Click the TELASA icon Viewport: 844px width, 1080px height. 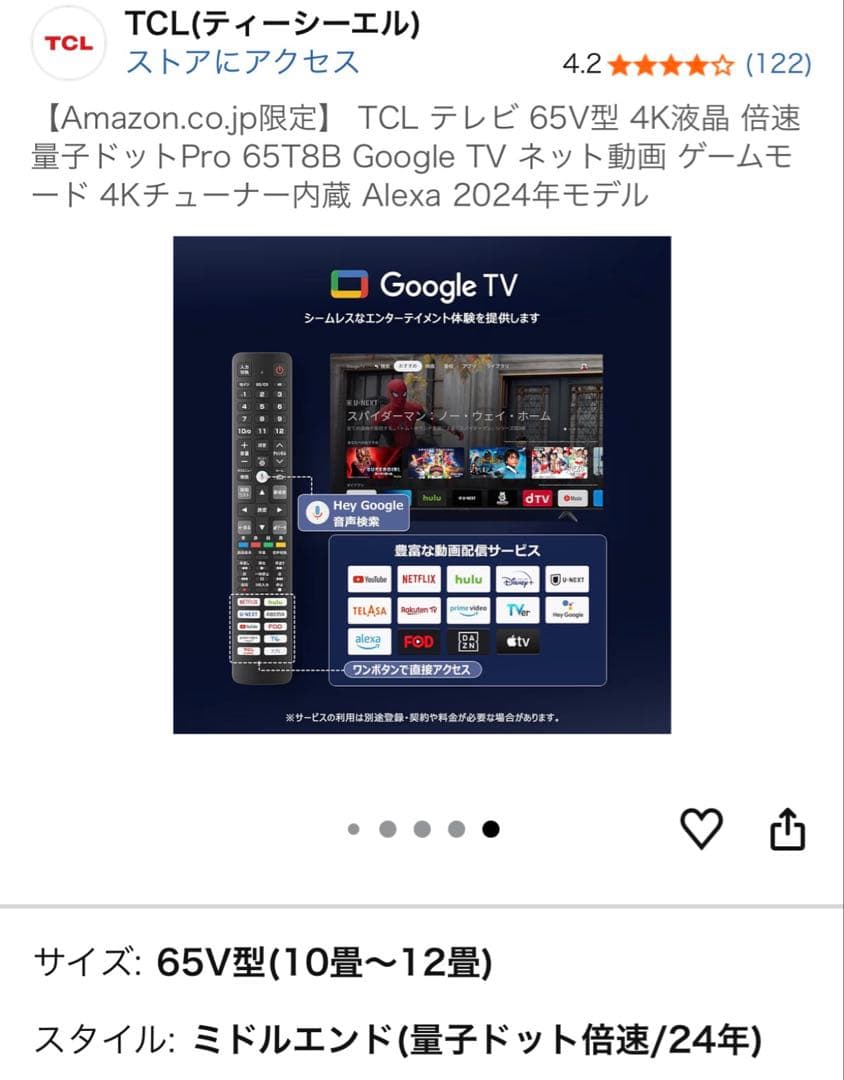(x=369, y=609)
